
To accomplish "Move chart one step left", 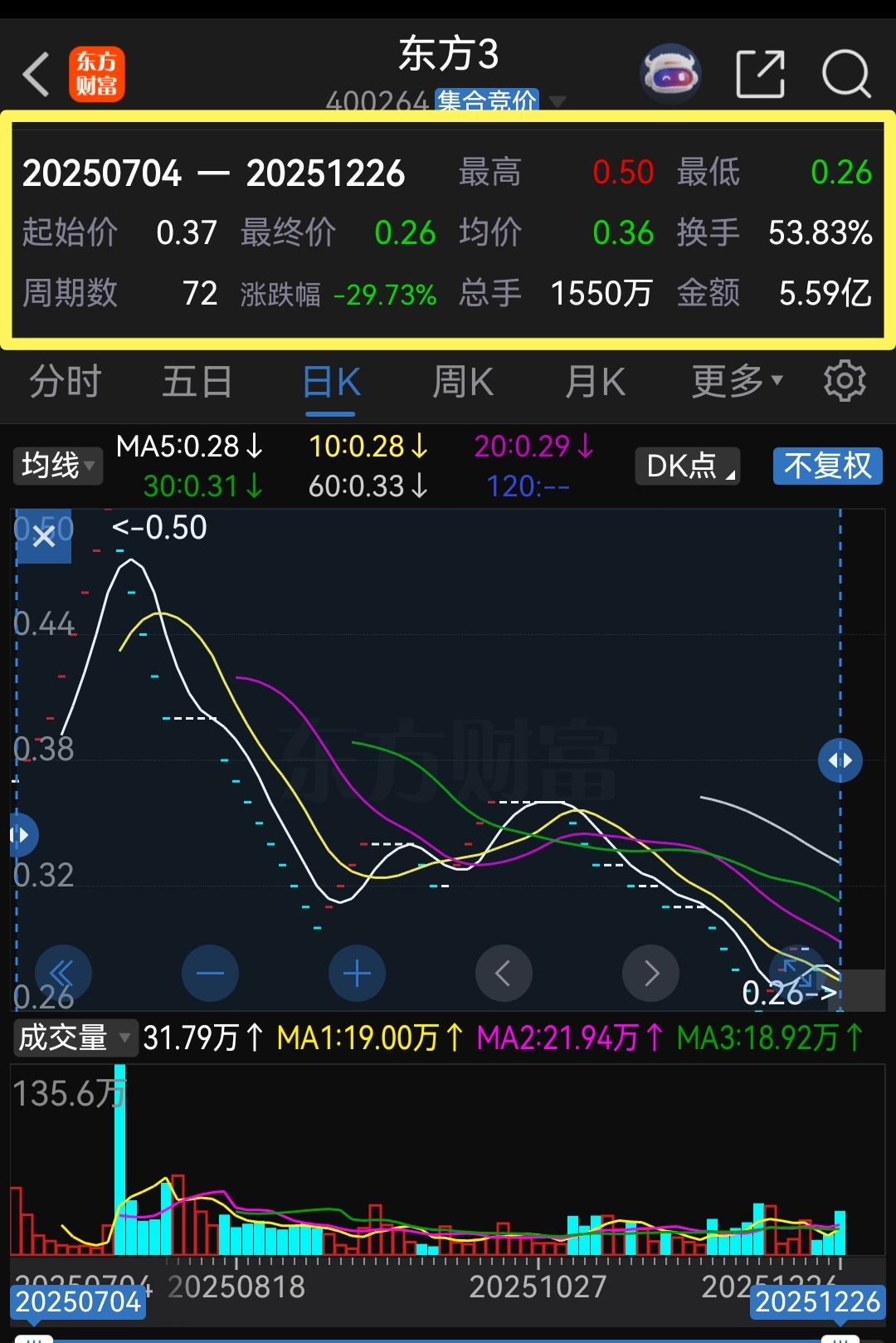I will (504, 973).
